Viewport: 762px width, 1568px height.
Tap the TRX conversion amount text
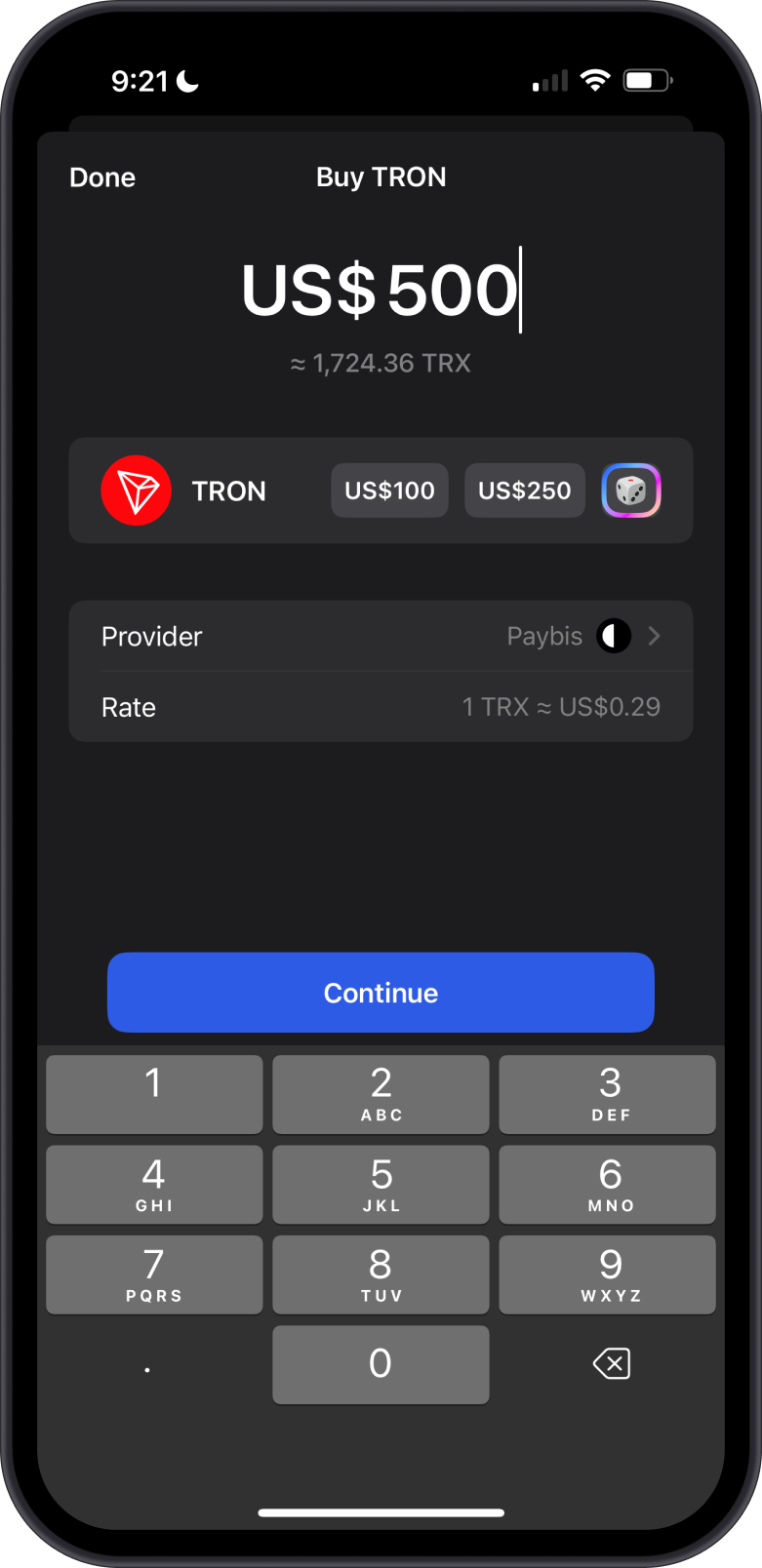click(x=381, y=363)
